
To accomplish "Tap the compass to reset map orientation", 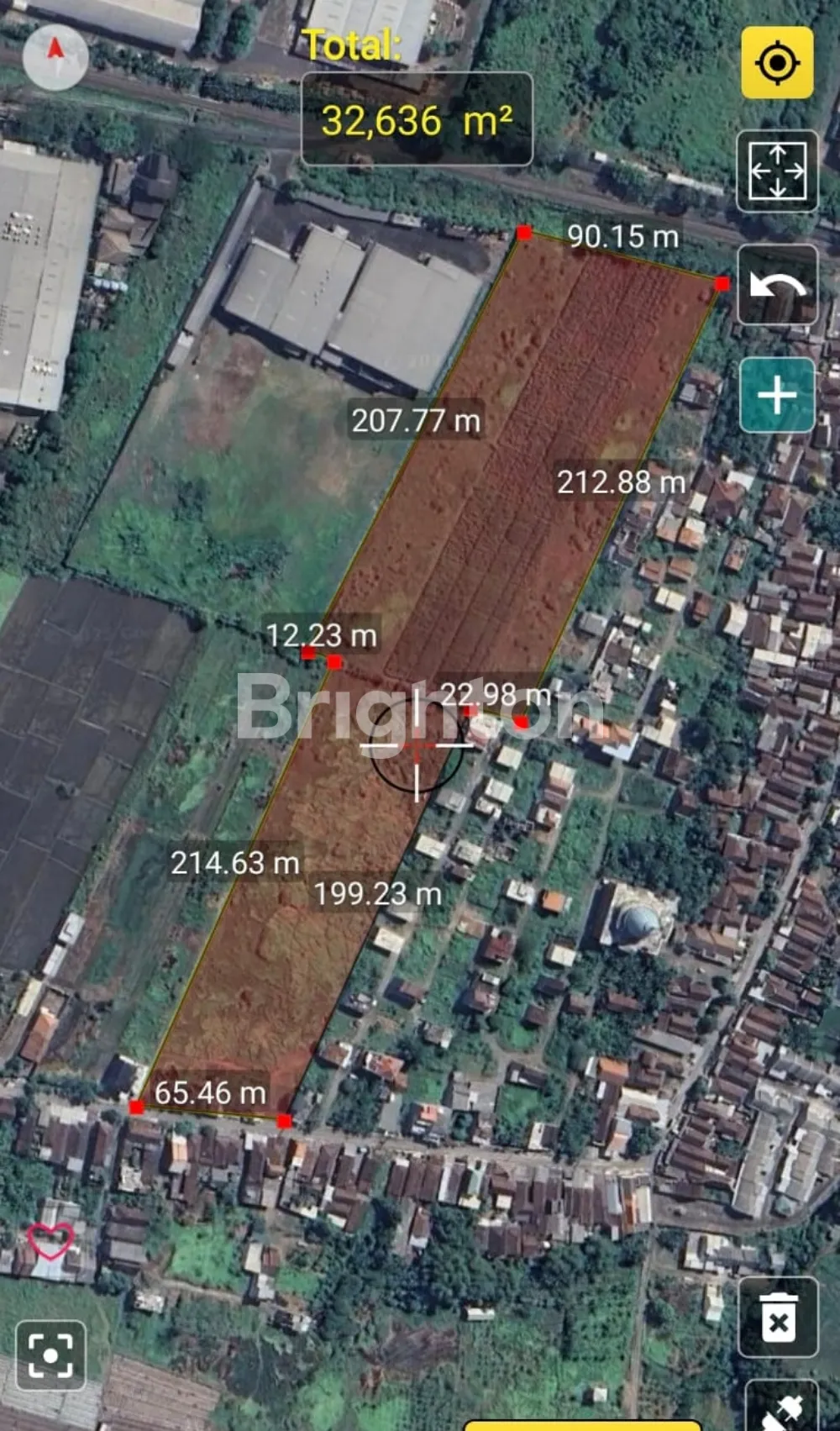I will click(55, 56).
